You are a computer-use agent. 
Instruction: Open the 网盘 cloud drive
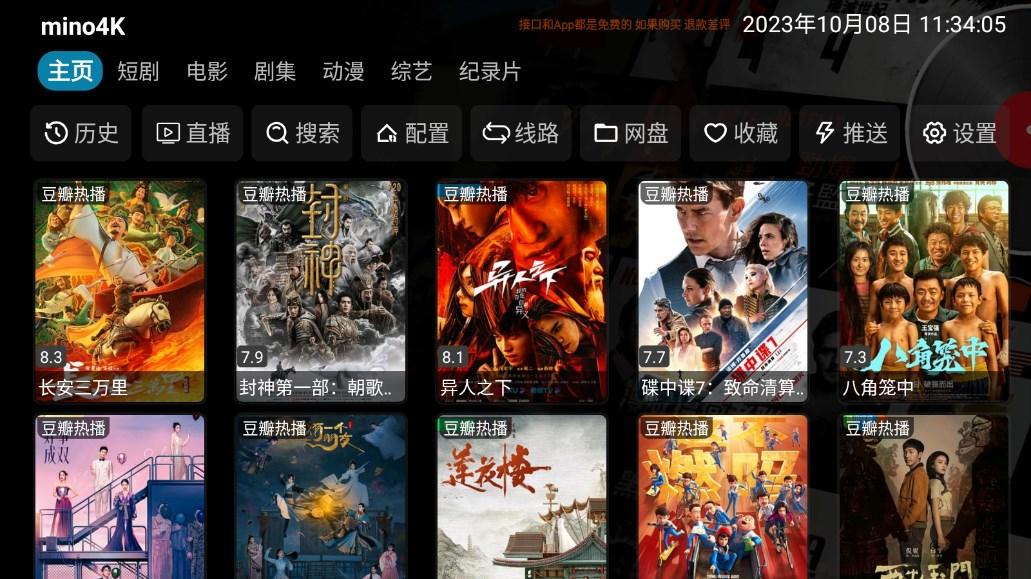pos(630,133)
